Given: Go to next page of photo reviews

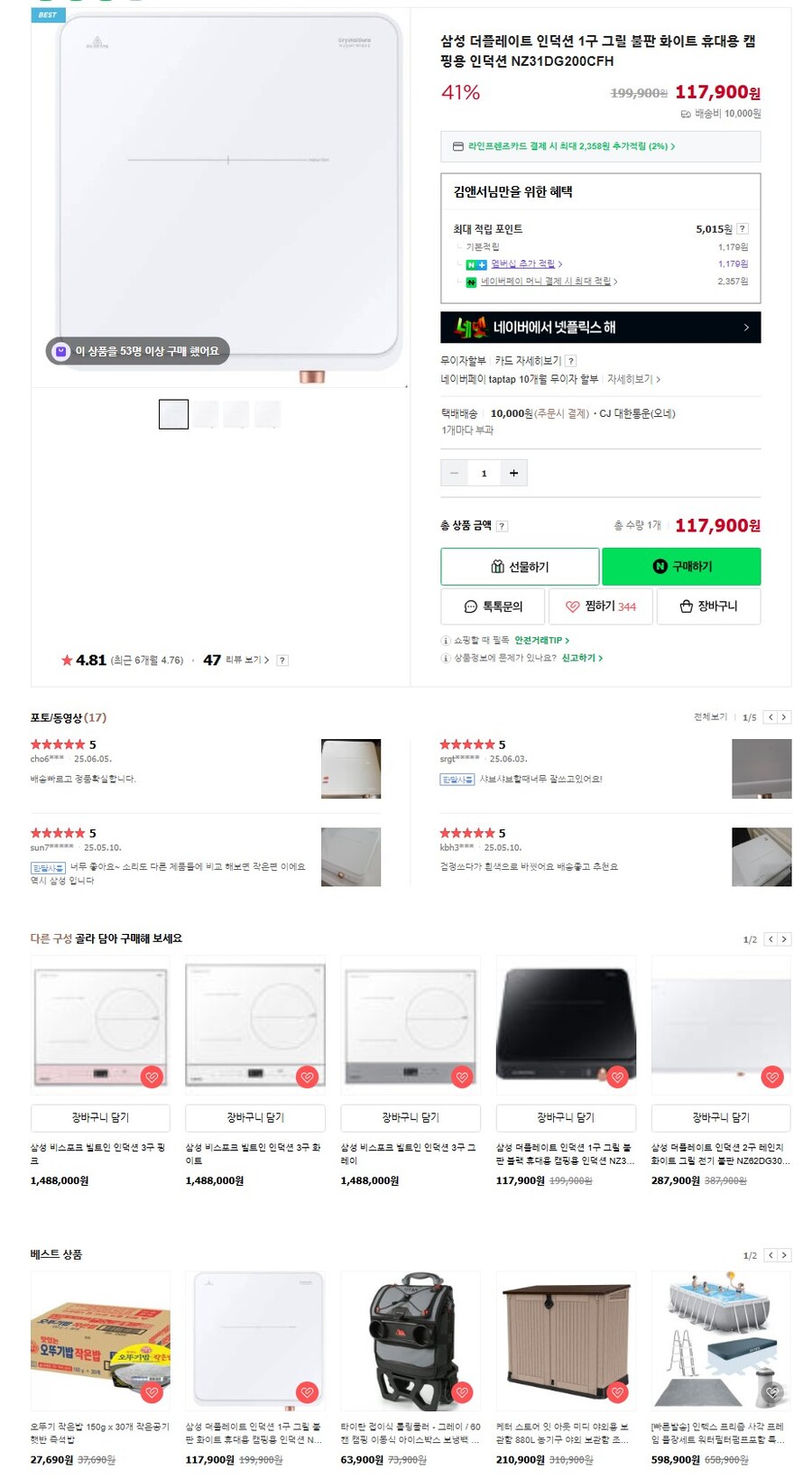Looking at the screenshot, I should (784, 717).
